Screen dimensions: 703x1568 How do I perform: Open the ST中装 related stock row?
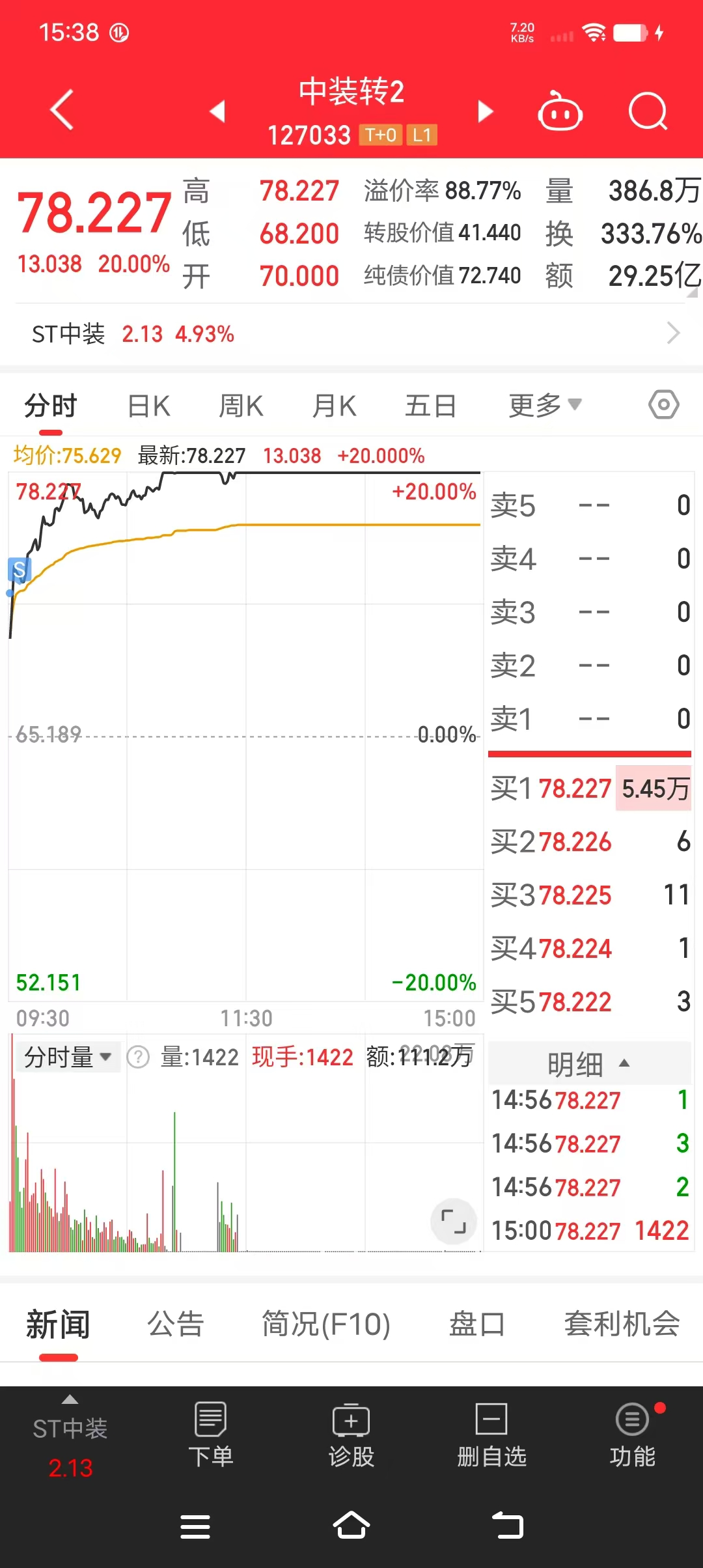pyautogui.click(x=351, y=334)
